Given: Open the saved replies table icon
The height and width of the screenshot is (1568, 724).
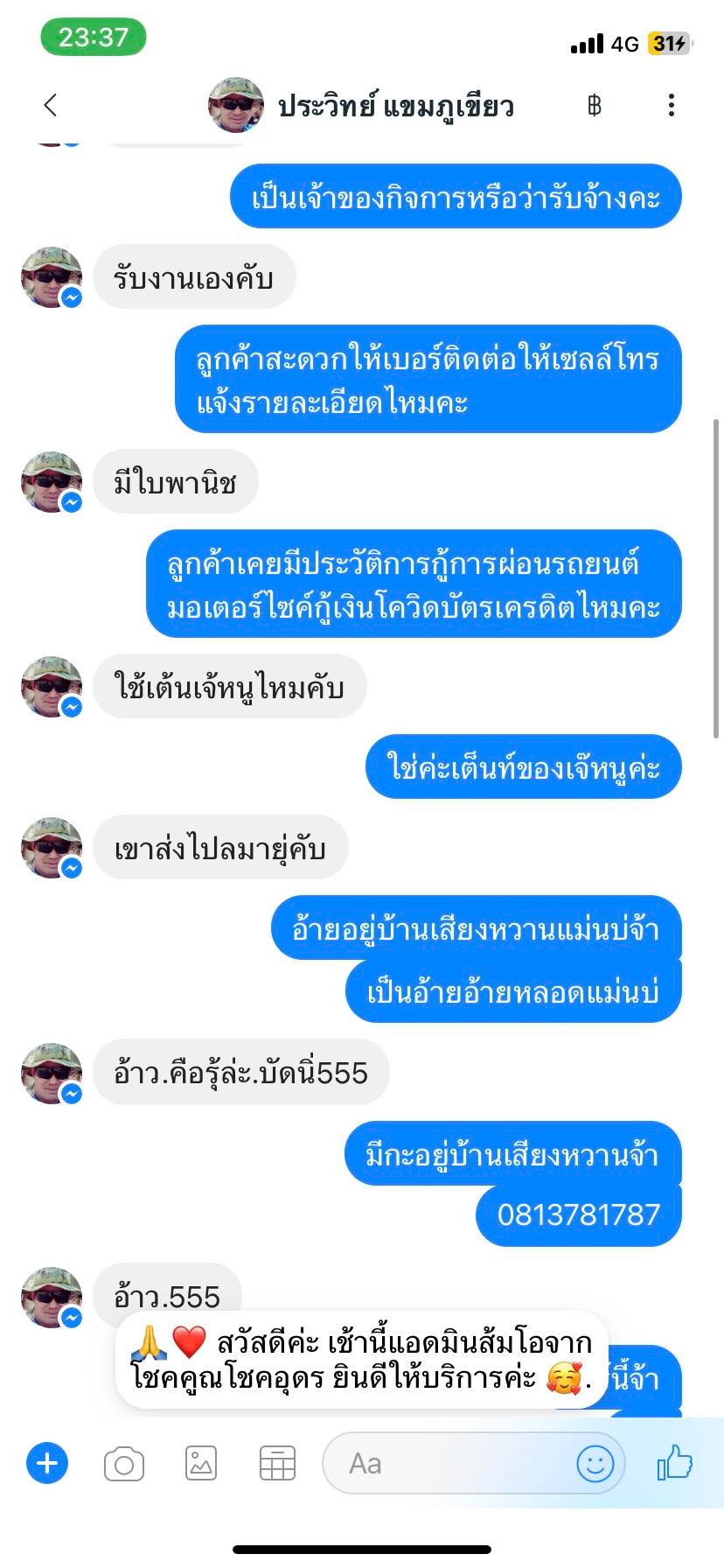Looking at the screenshot, I should click(x=277, y=1463).
